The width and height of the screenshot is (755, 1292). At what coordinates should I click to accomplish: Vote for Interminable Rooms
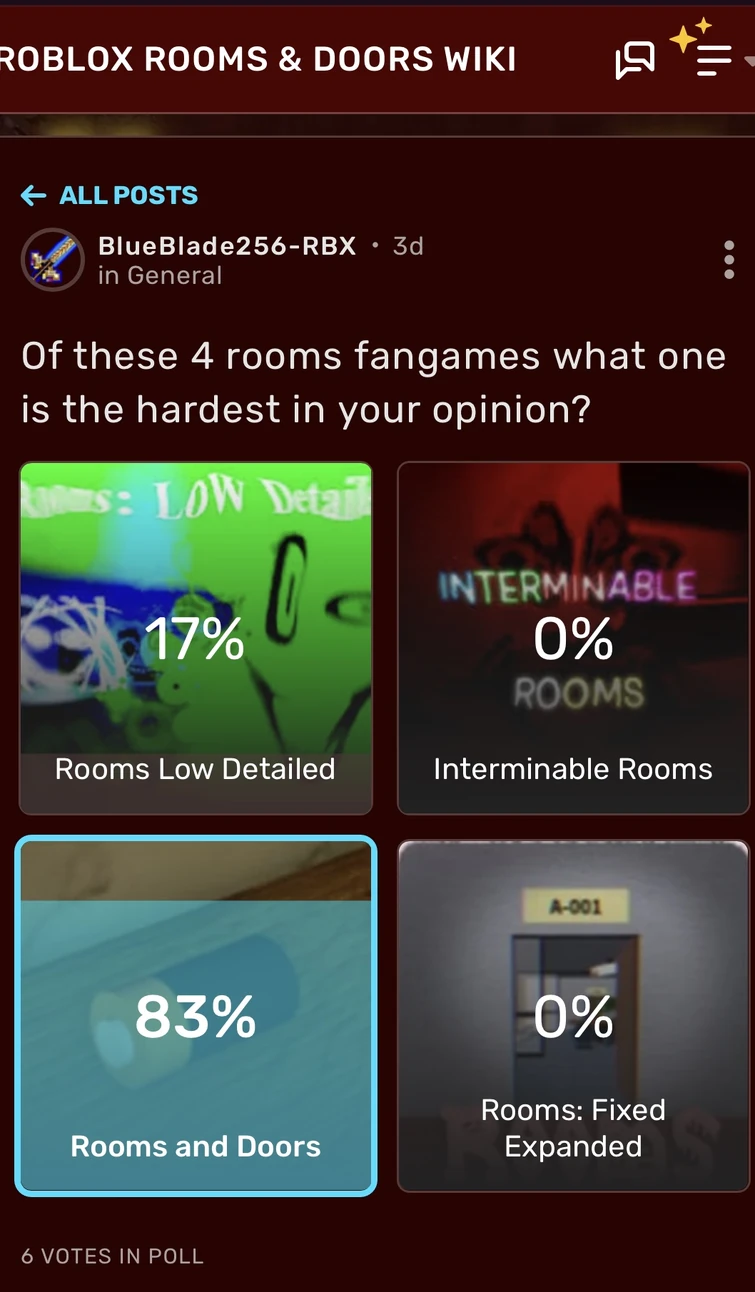tap(573, 637)
